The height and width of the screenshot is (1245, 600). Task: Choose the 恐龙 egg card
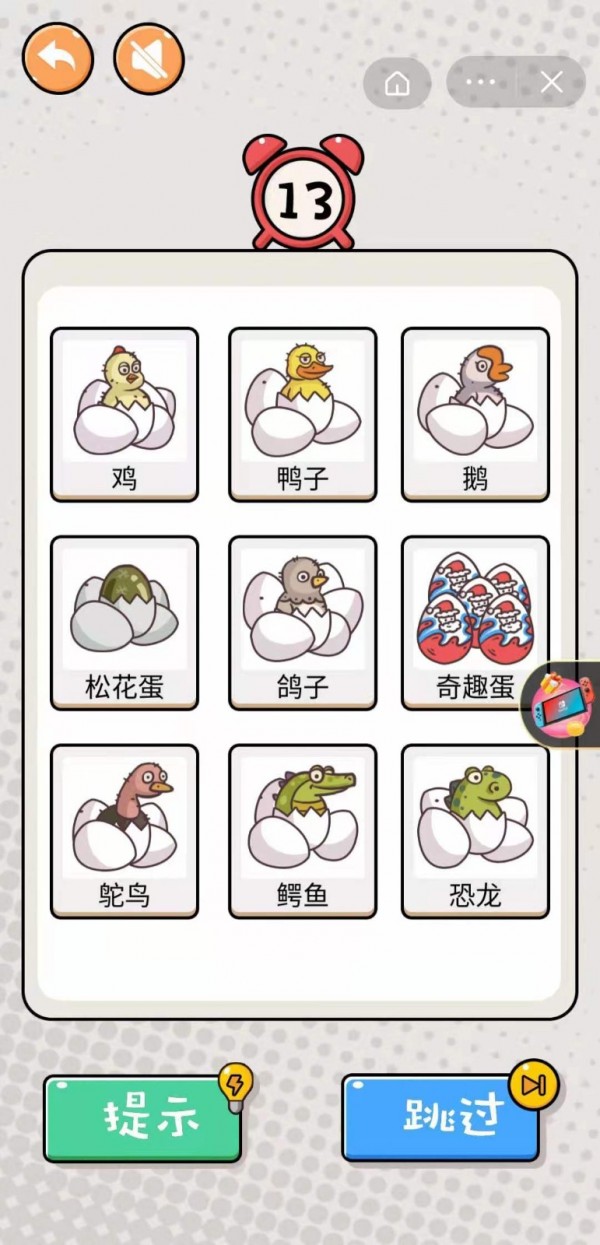pyautogui.click(x=475, y=830)
